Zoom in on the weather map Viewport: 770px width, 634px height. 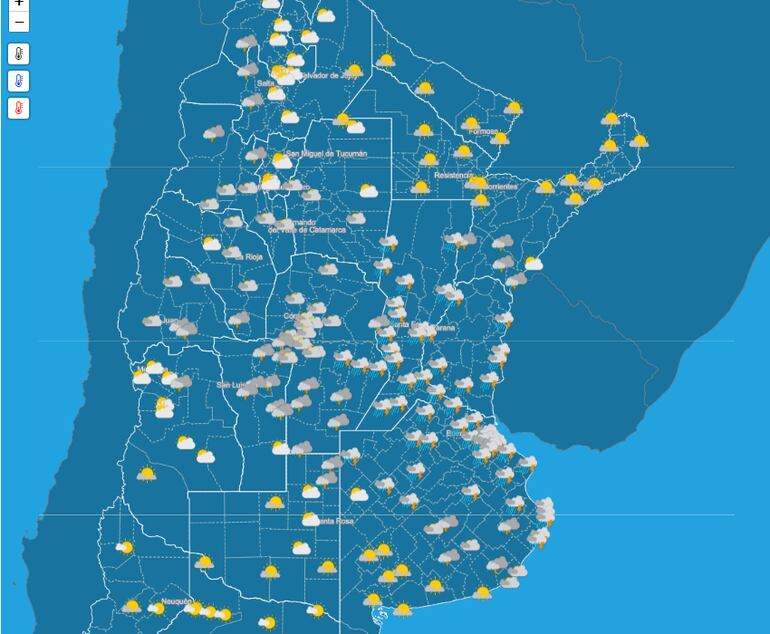click(19, 4)
